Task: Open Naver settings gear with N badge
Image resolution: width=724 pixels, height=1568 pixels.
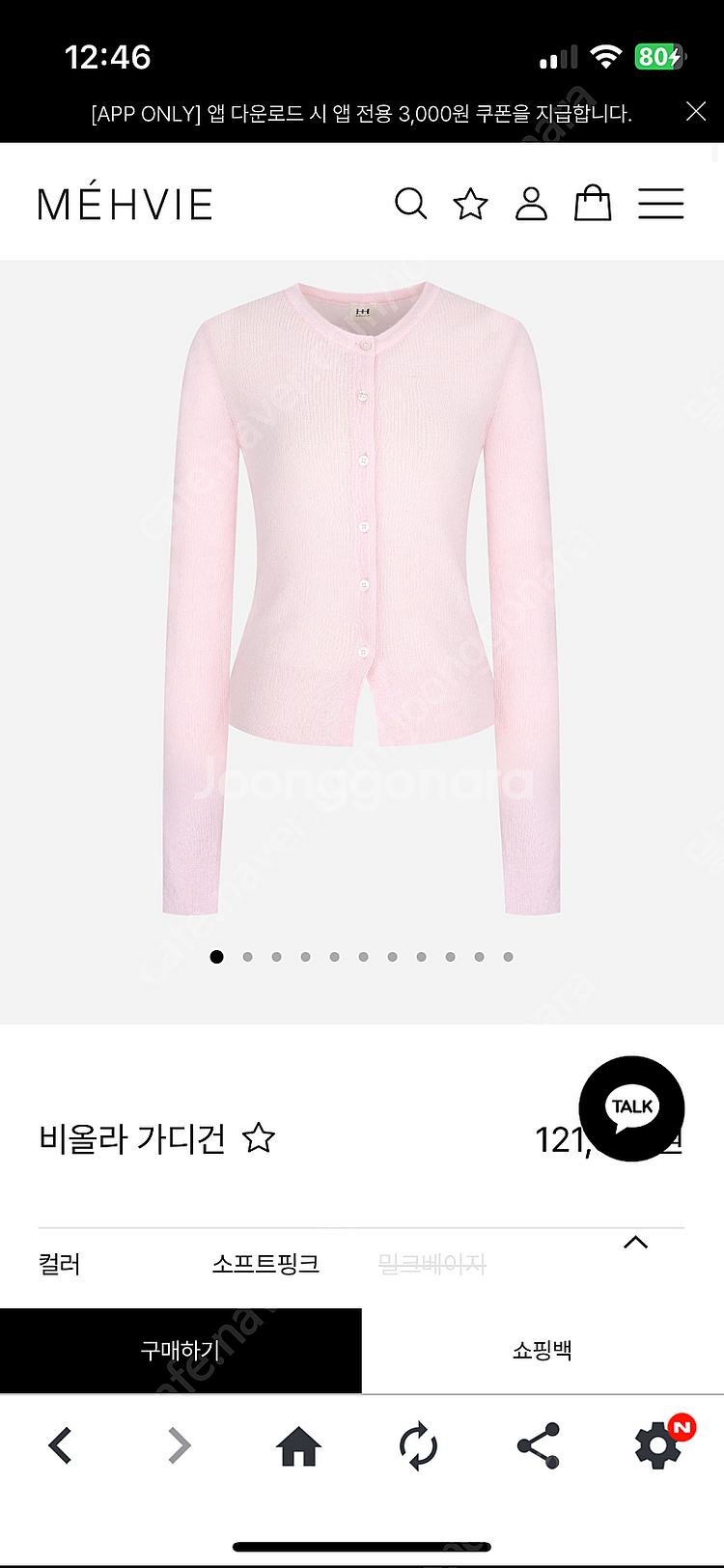Action: tap(658, 1445)
